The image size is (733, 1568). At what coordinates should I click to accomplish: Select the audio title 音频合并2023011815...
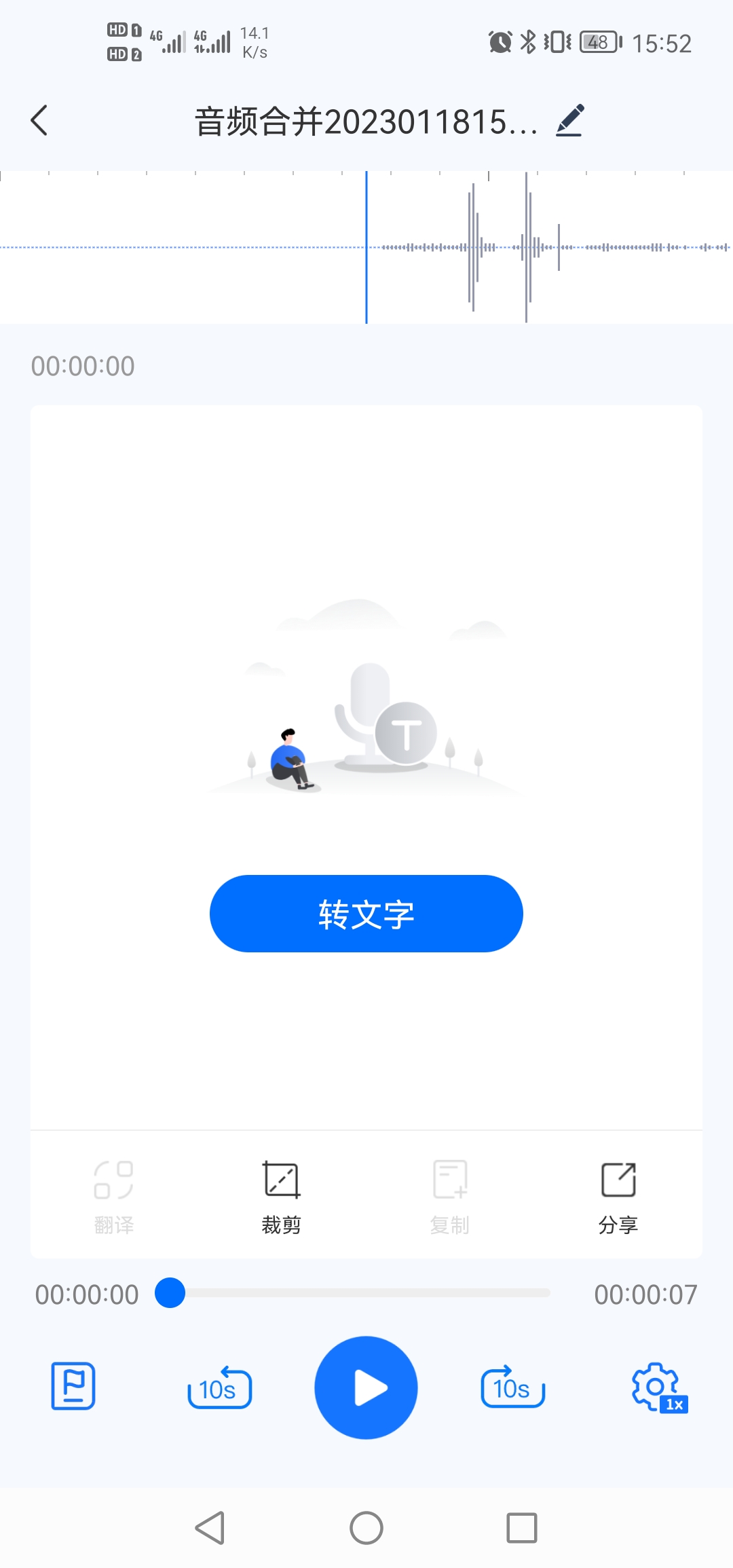363,119
